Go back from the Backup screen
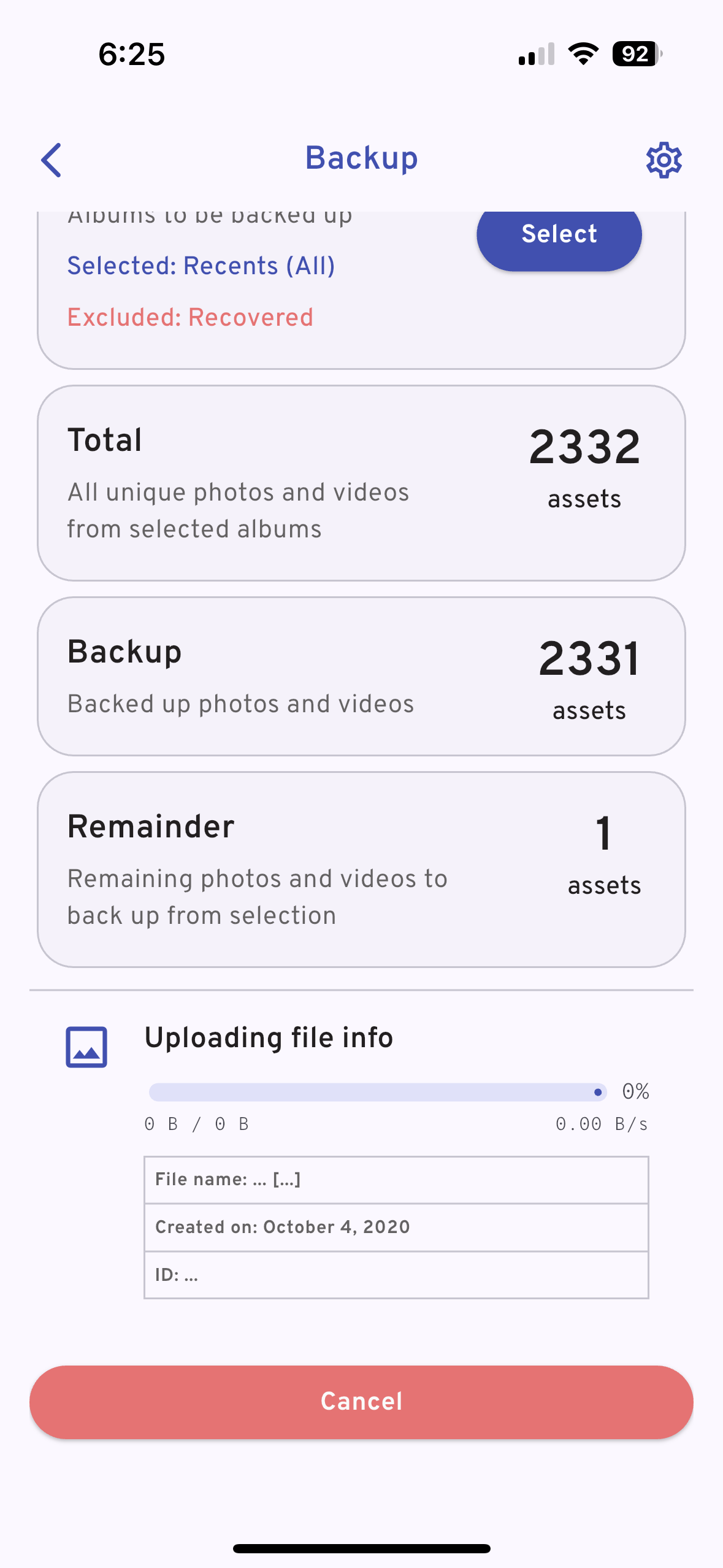Screen dimensions: 723x1568 52,160
